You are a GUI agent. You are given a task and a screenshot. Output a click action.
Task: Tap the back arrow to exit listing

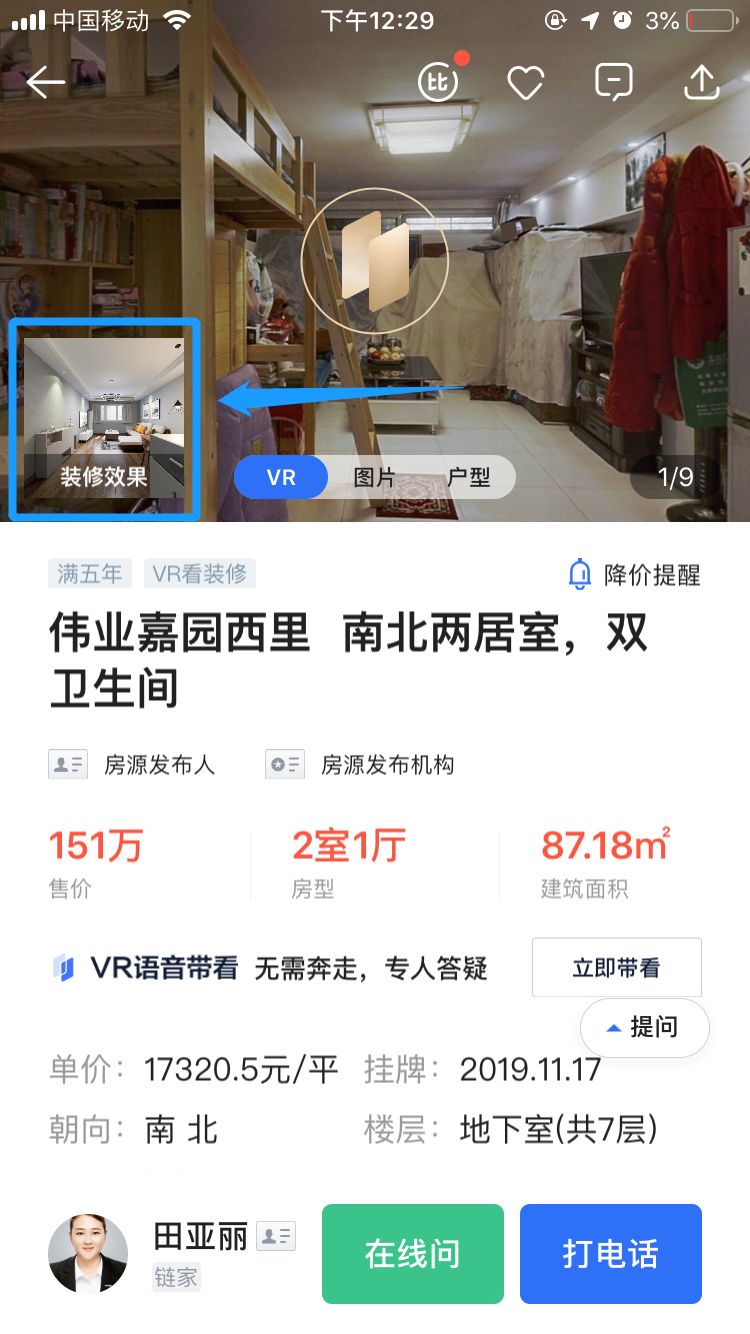(x=44, y=82)
